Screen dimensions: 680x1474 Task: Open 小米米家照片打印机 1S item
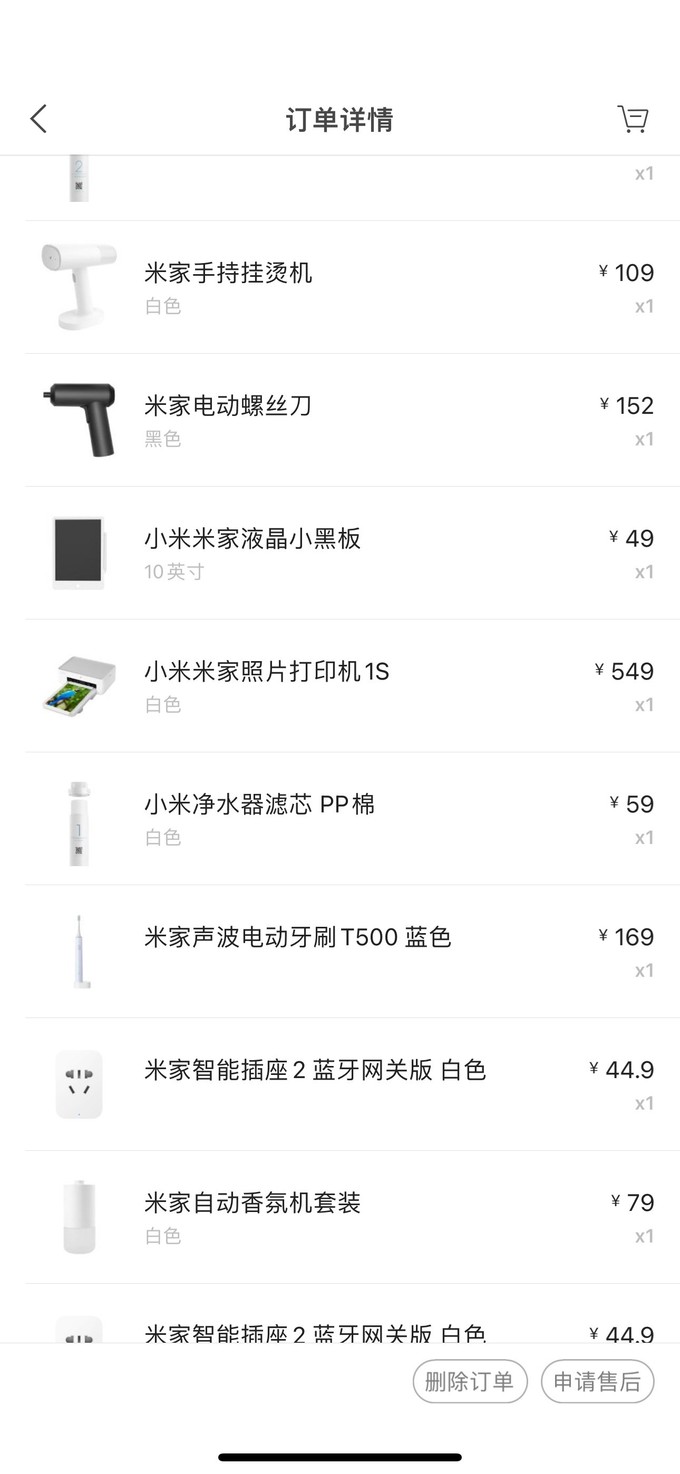(x=266, y=672)
